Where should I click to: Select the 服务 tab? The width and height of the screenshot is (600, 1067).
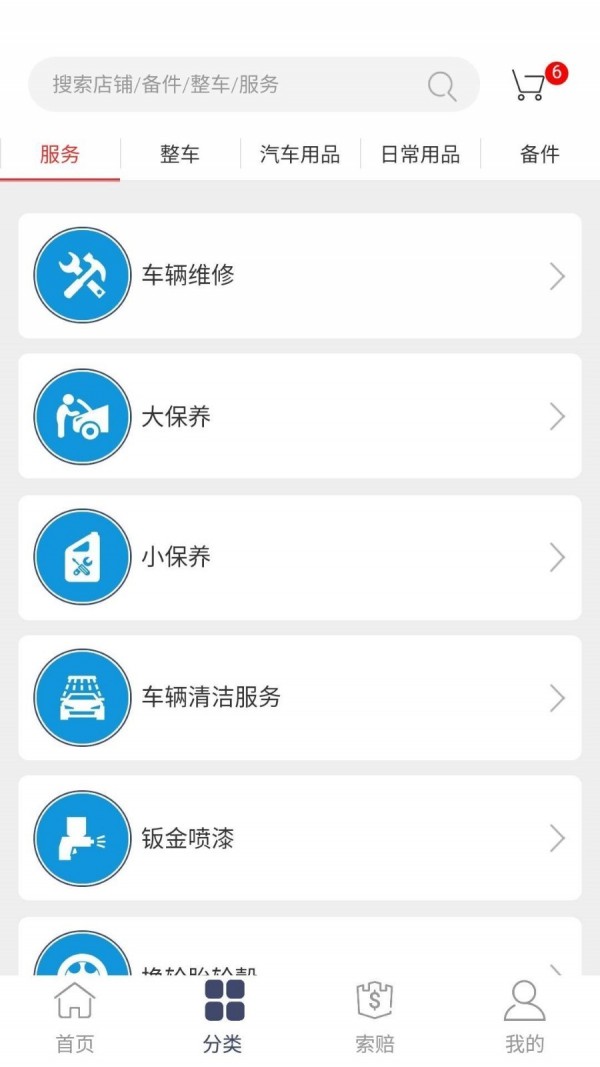click(60, 154)
